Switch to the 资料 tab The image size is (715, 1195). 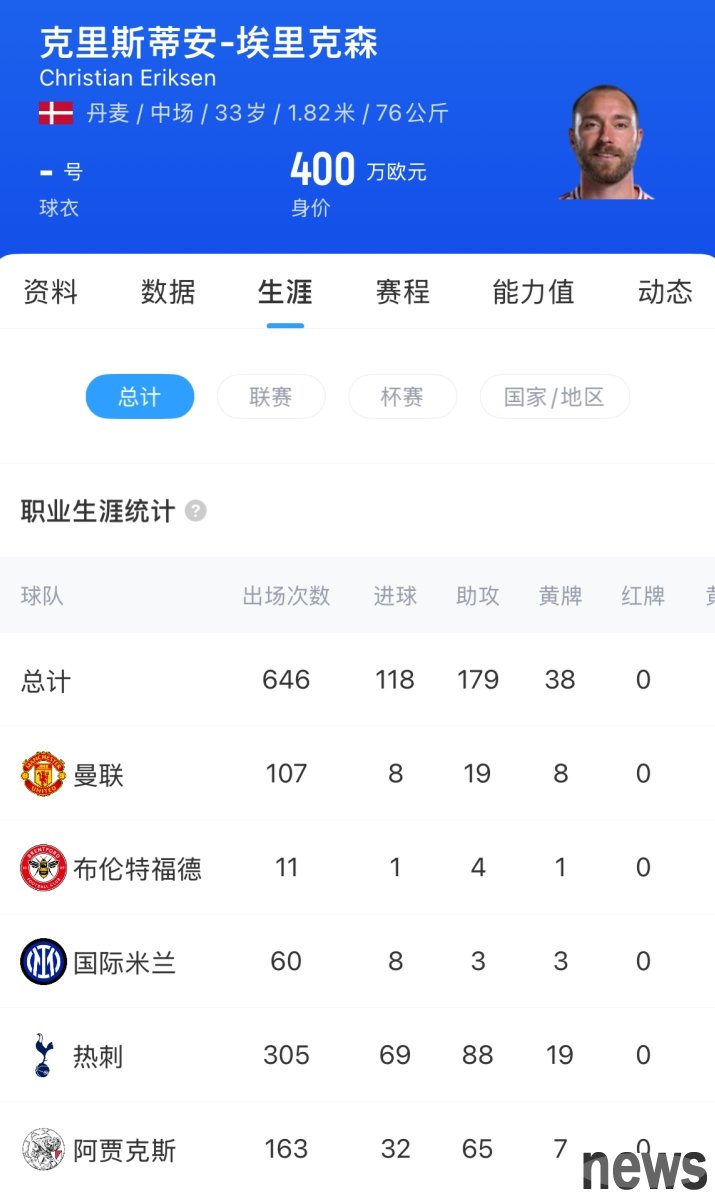click(x=50, y=292)
